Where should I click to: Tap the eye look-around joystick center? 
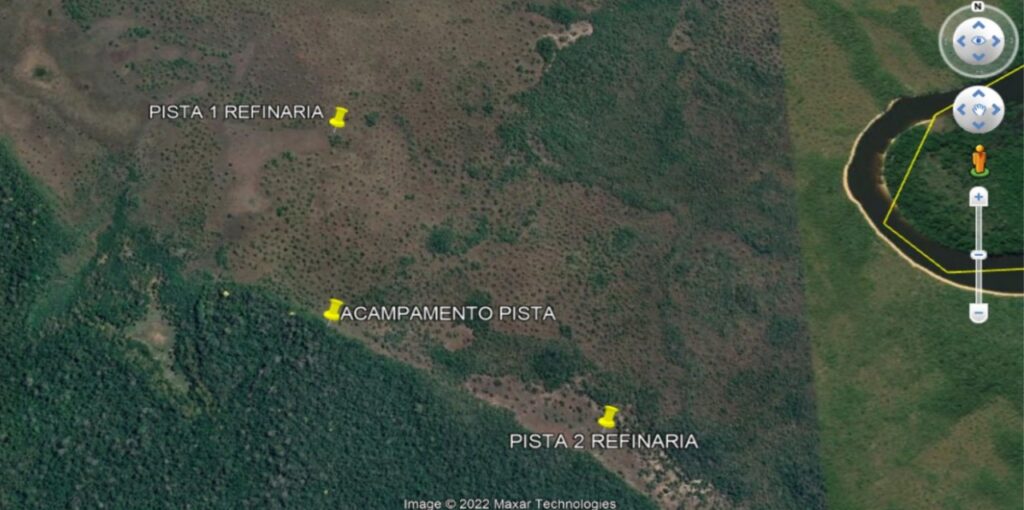[x=977, y=41]
